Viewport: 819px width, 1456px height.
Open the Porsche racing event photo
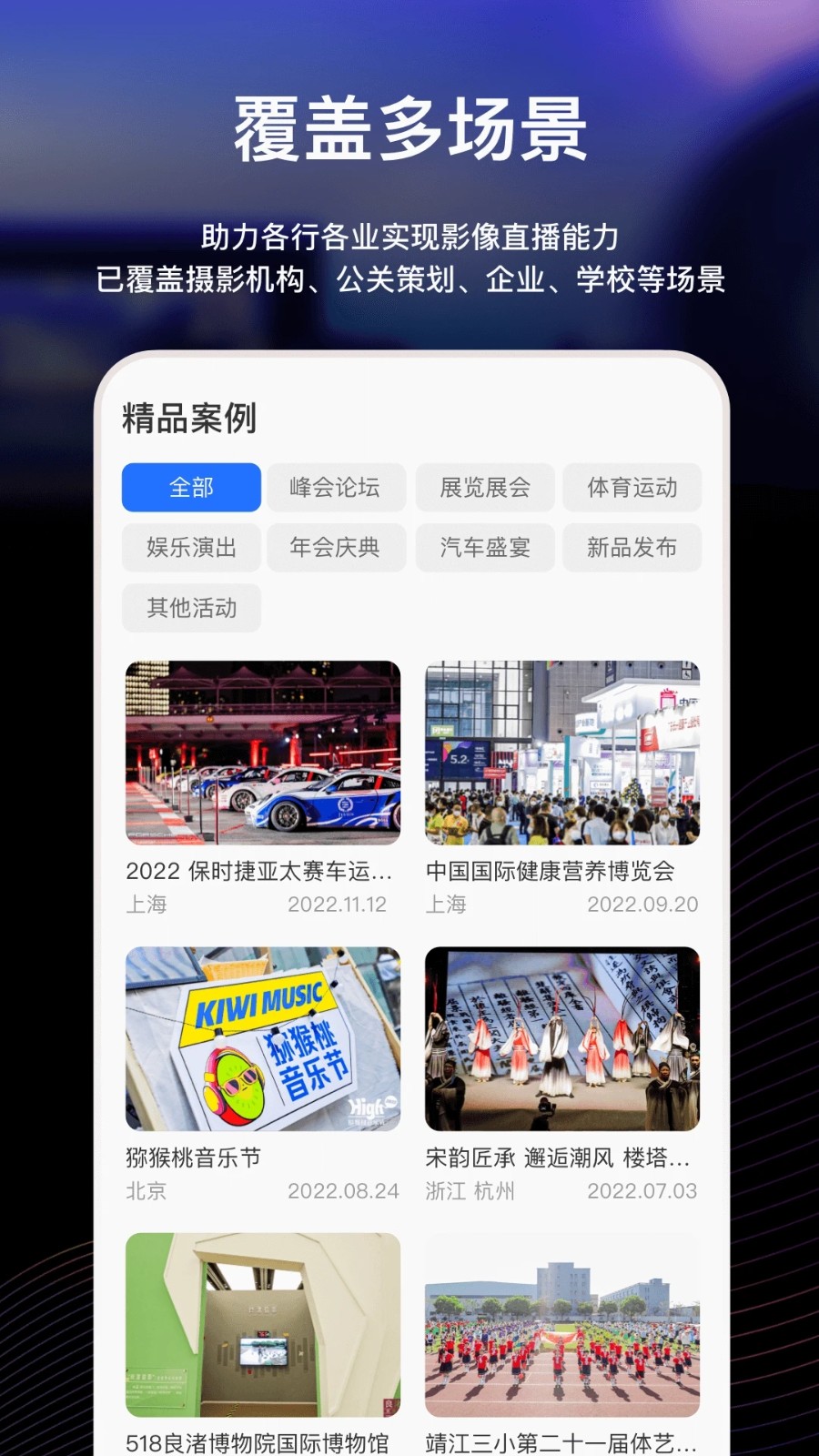coord(262,753)
